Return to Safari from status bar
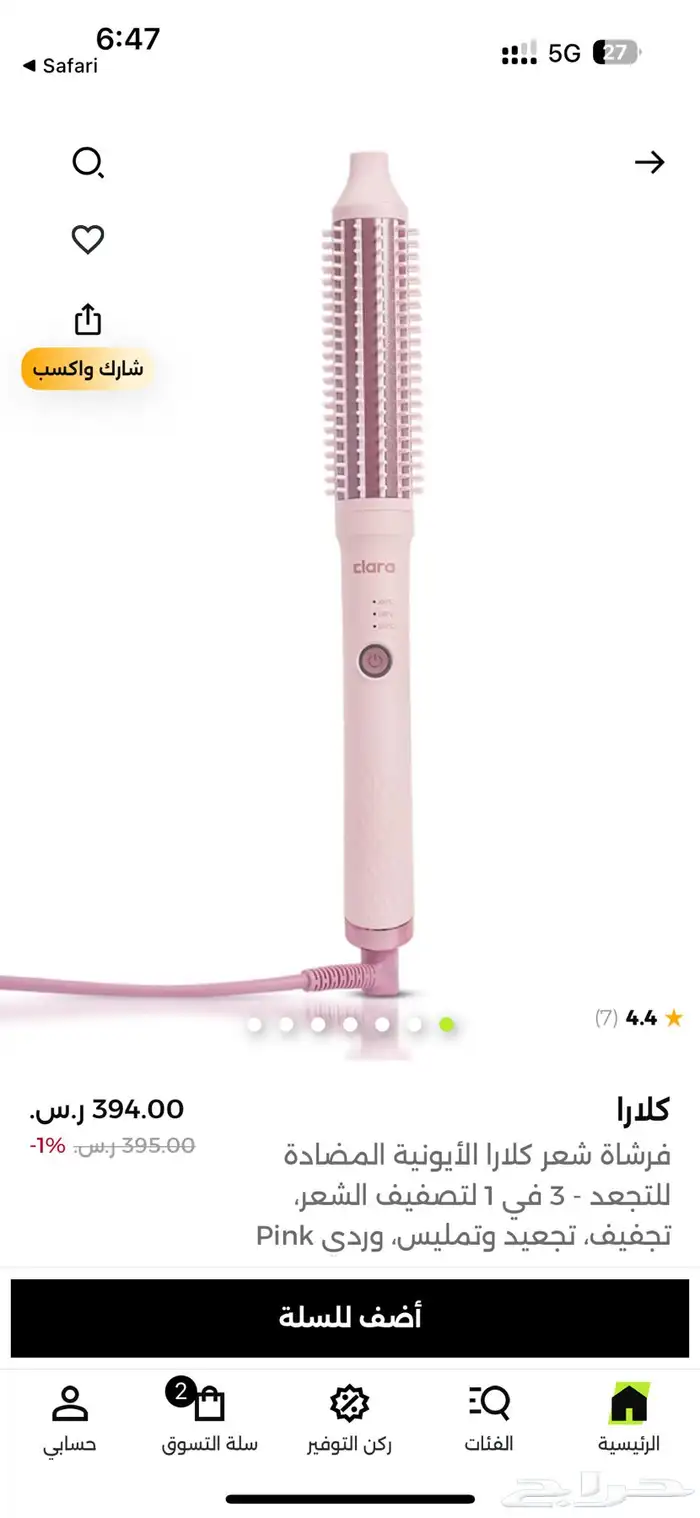700x1518 pixels. [x=60, y=66]
